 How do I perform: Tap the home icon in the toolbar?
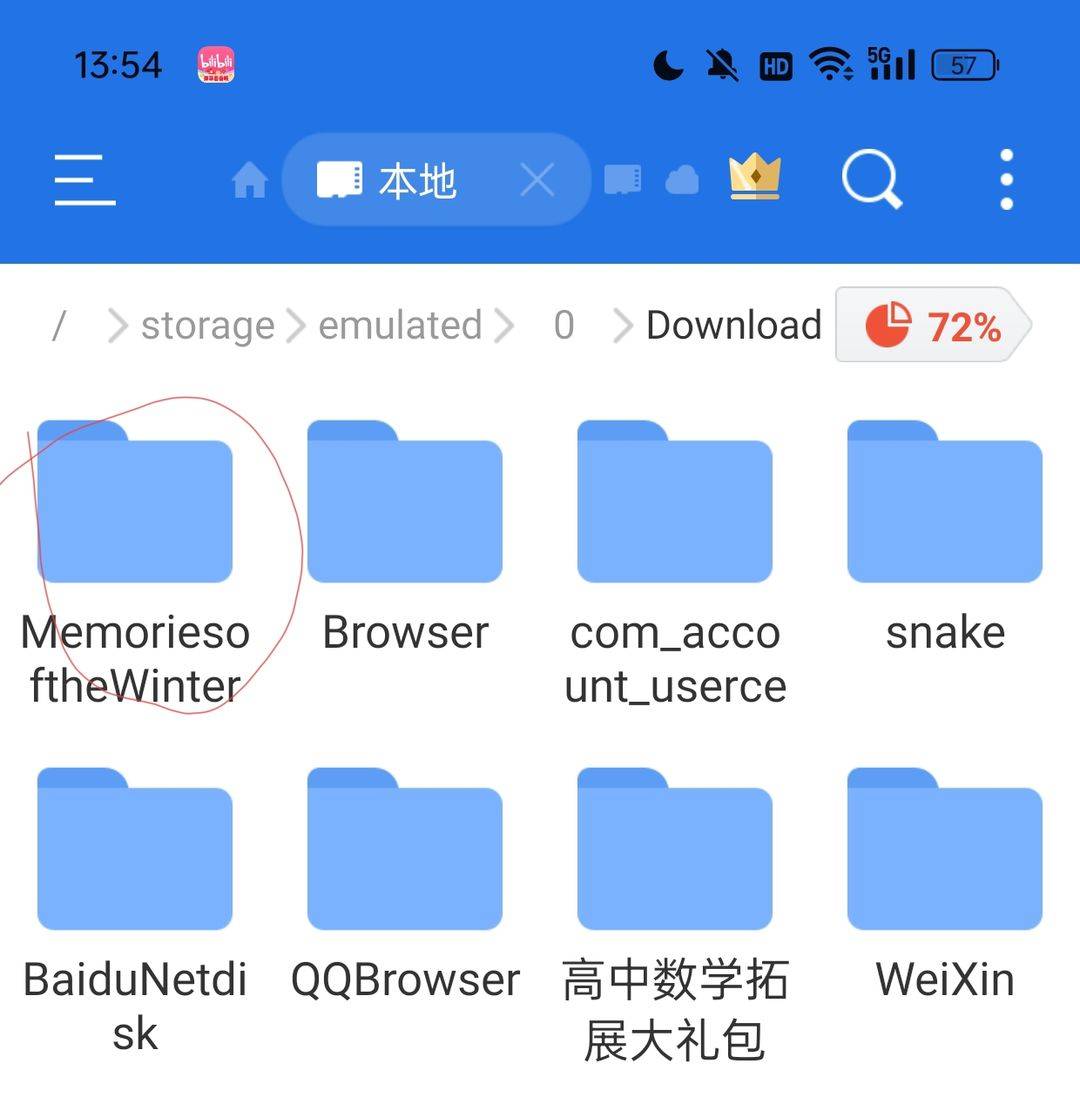tap(249, 180)
